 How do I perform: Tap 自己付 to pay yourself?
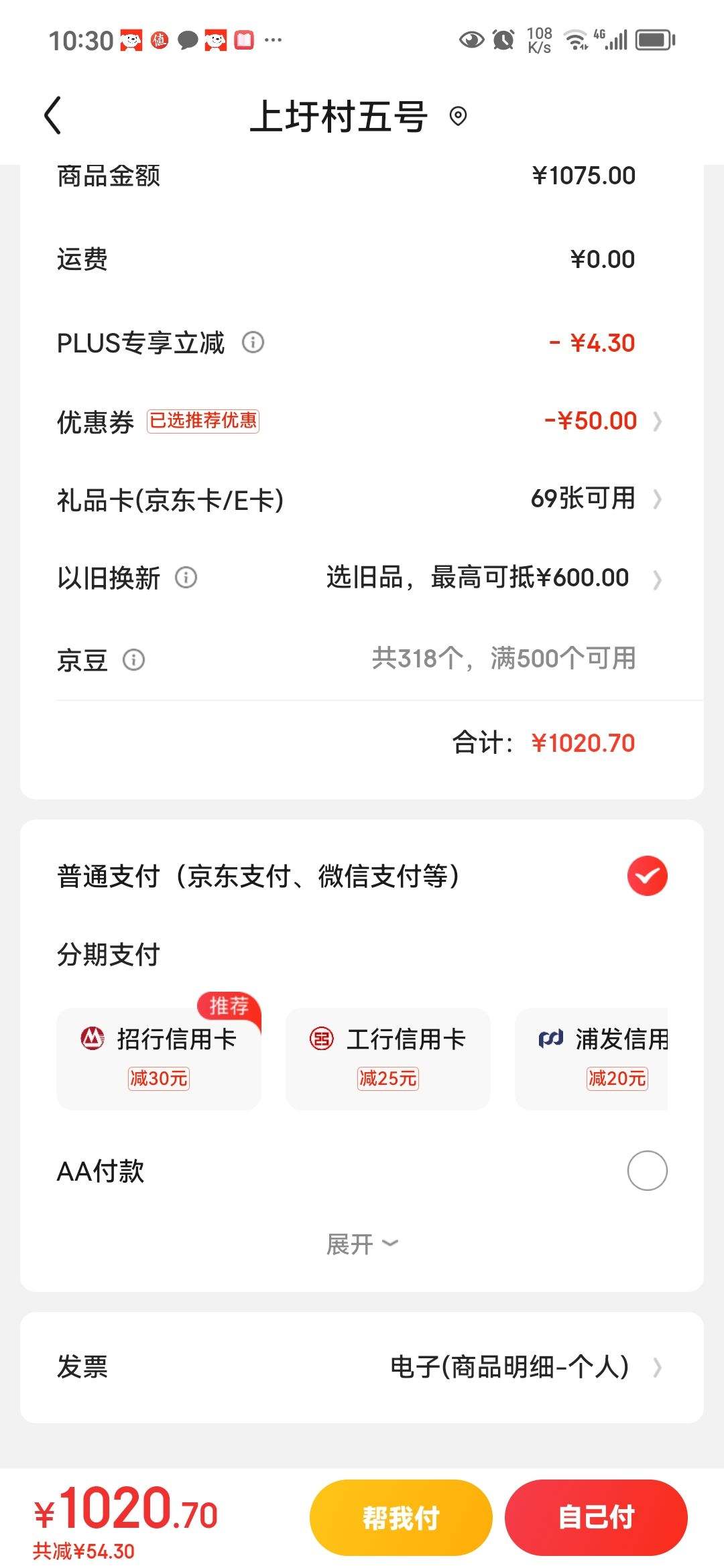pos(596,1518)
